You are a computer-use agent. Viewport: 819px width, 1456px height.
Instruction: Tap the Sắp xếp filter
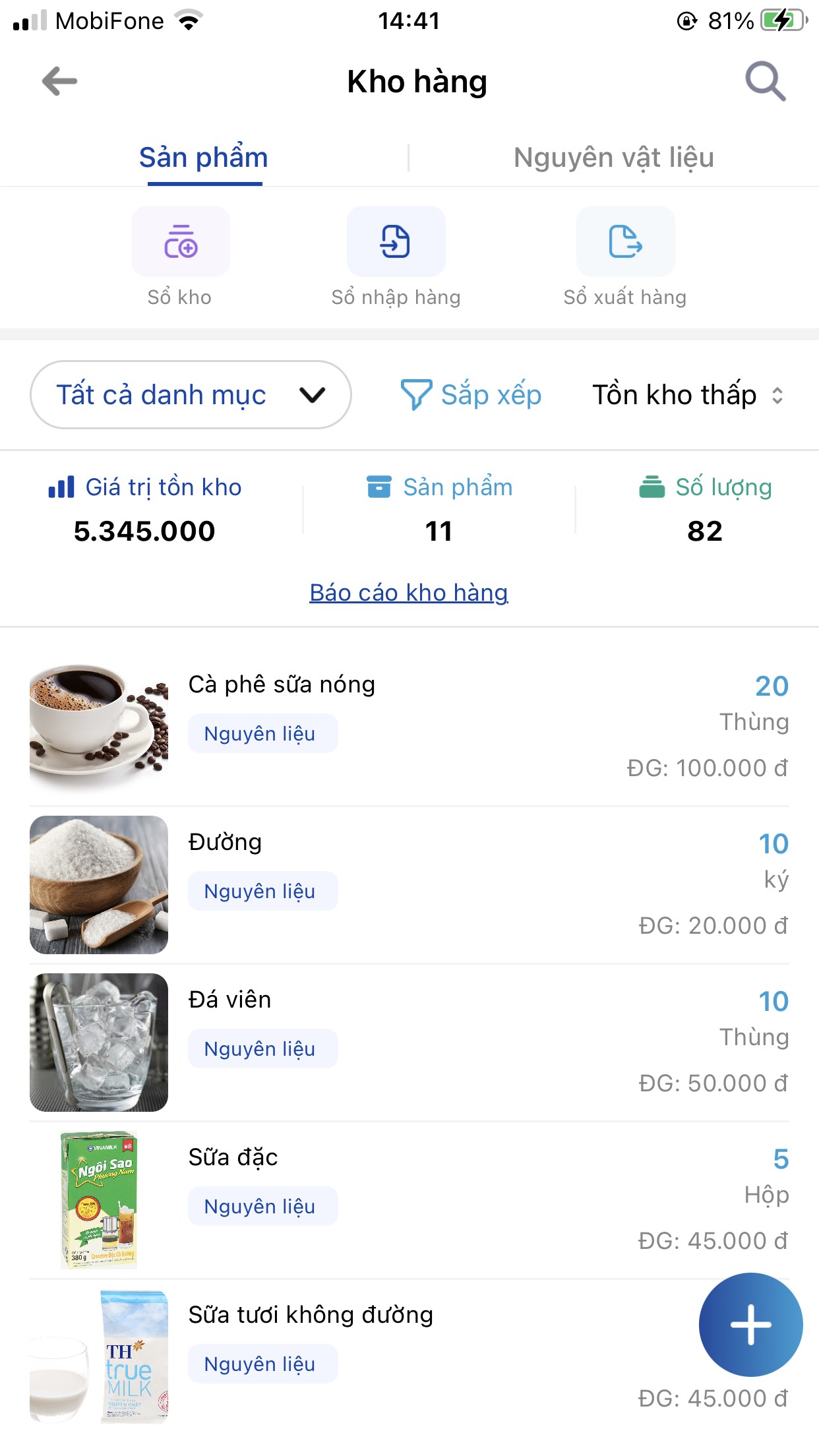click(x=472, y=395)
